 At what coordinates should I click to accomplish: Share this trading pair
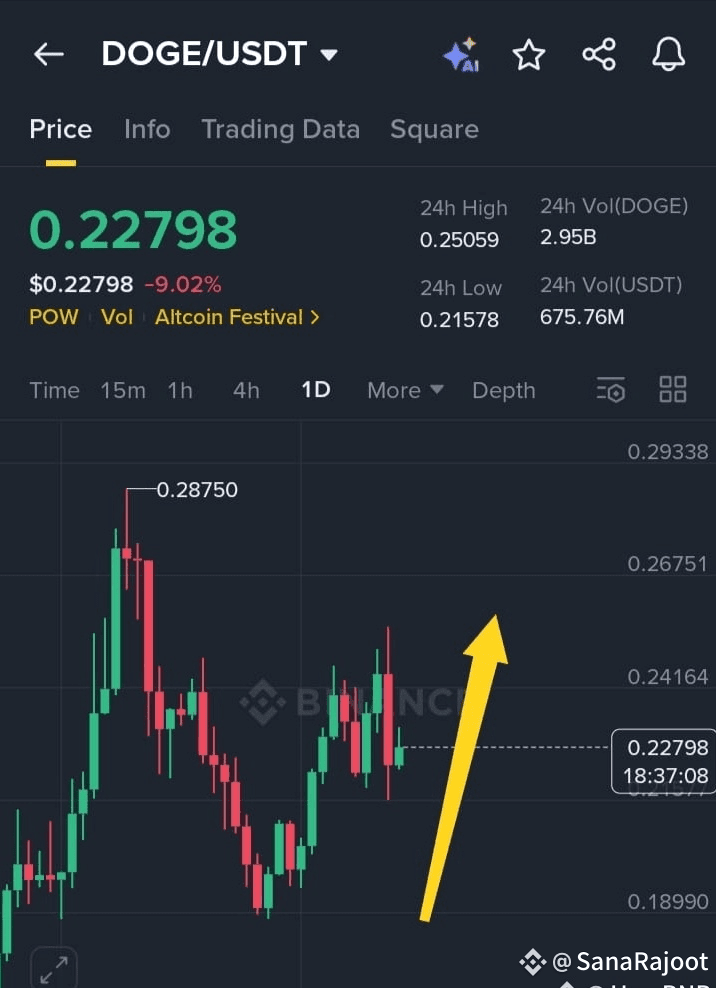(x=599, y=55)
